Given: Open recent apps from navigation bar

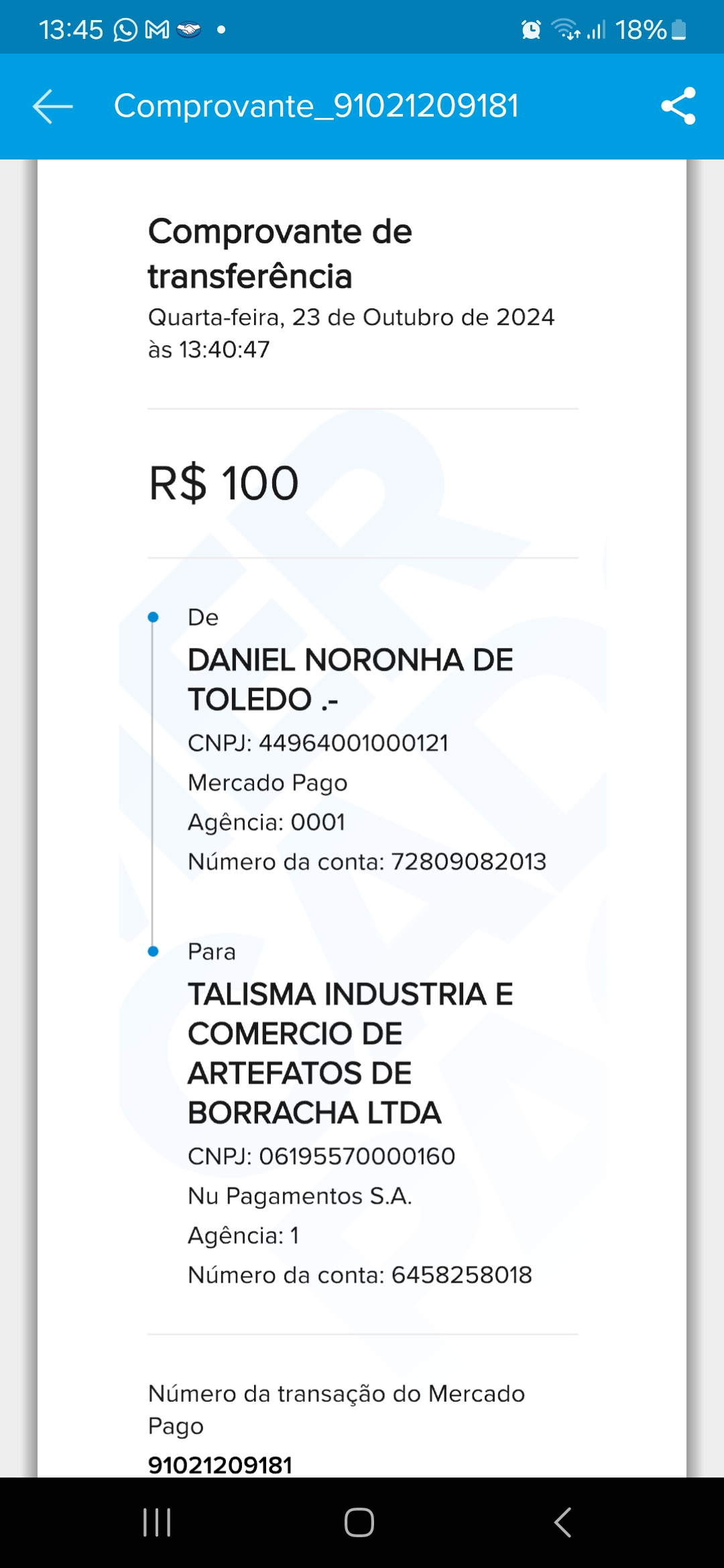Looking at the screenshot, I should point(158,1522).
